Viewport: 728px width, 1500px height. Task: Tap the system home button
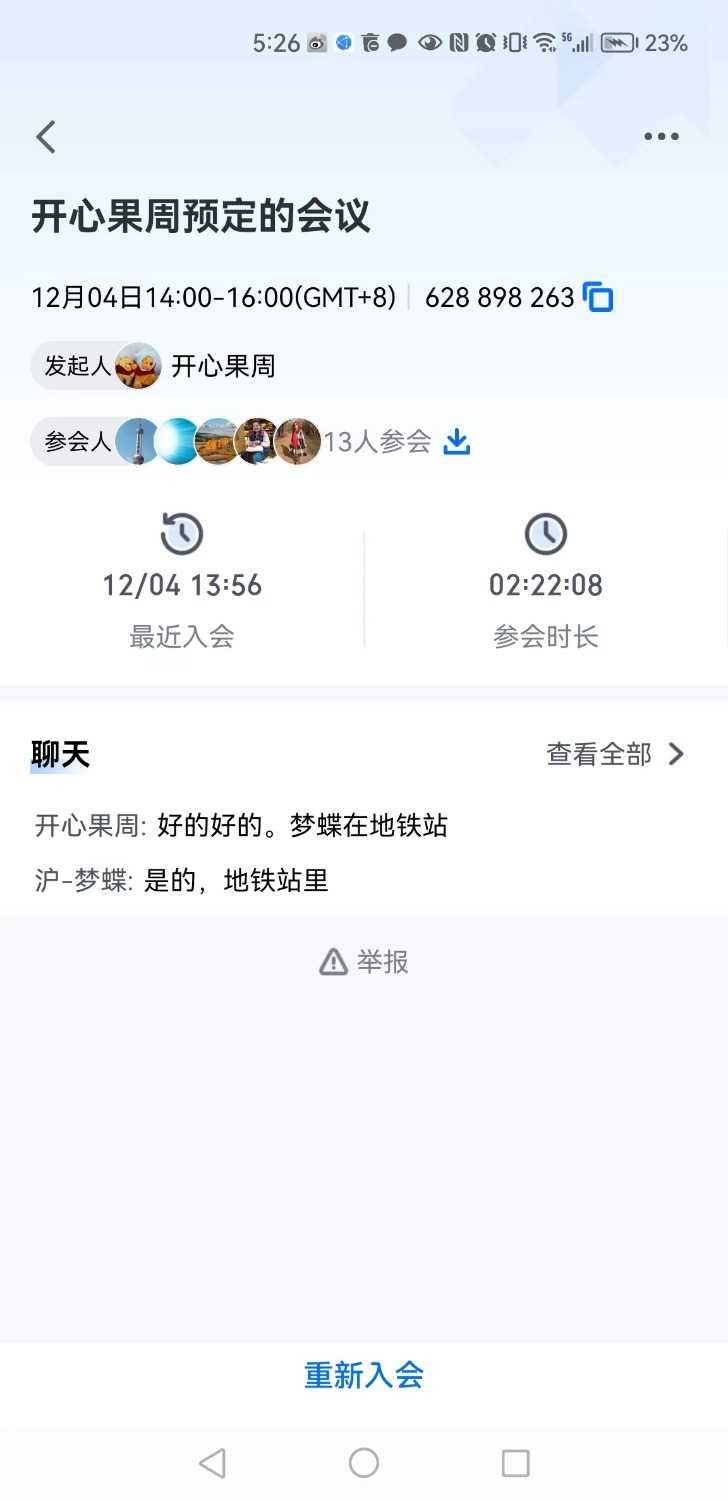(364, 1463)
